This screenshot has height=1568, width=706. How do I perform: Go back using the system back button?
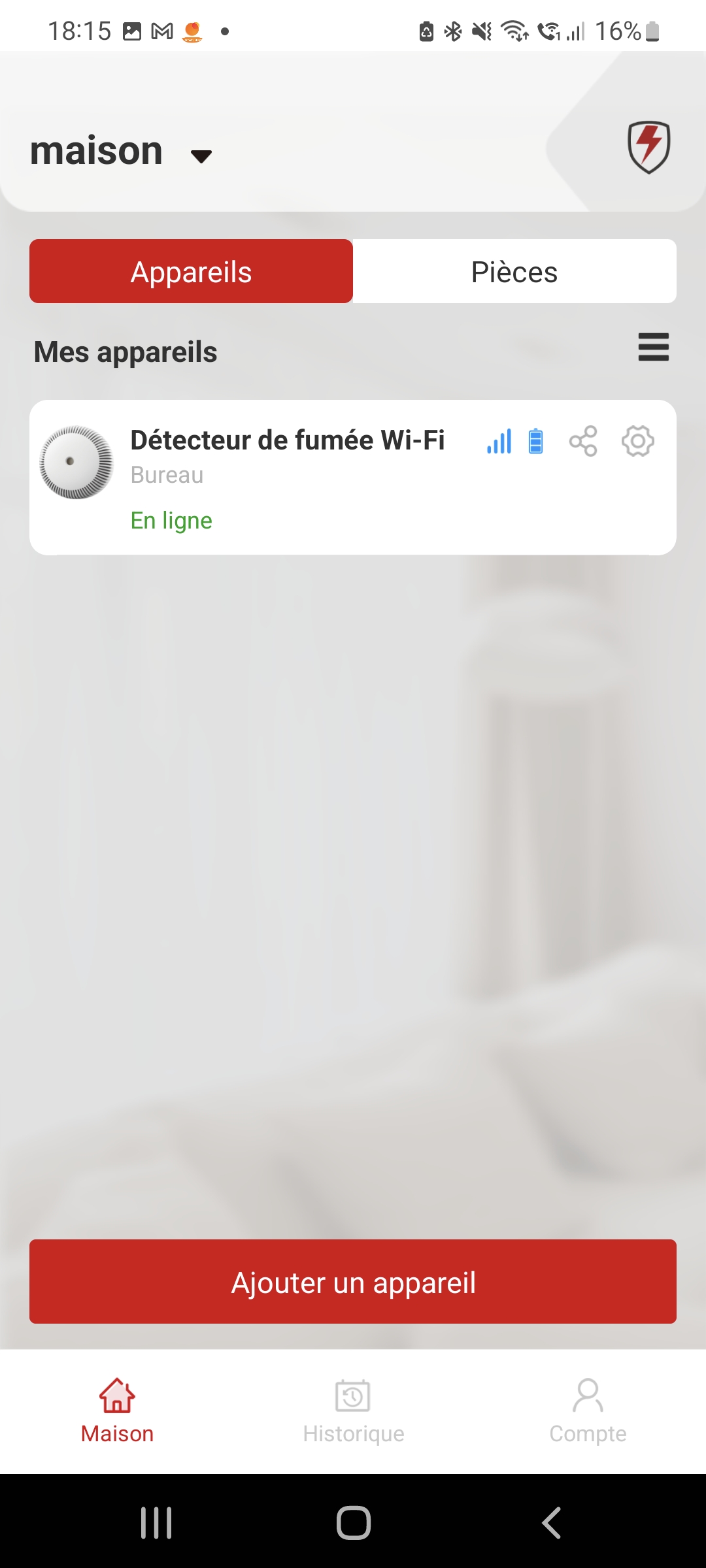[x=552, y=1523]
